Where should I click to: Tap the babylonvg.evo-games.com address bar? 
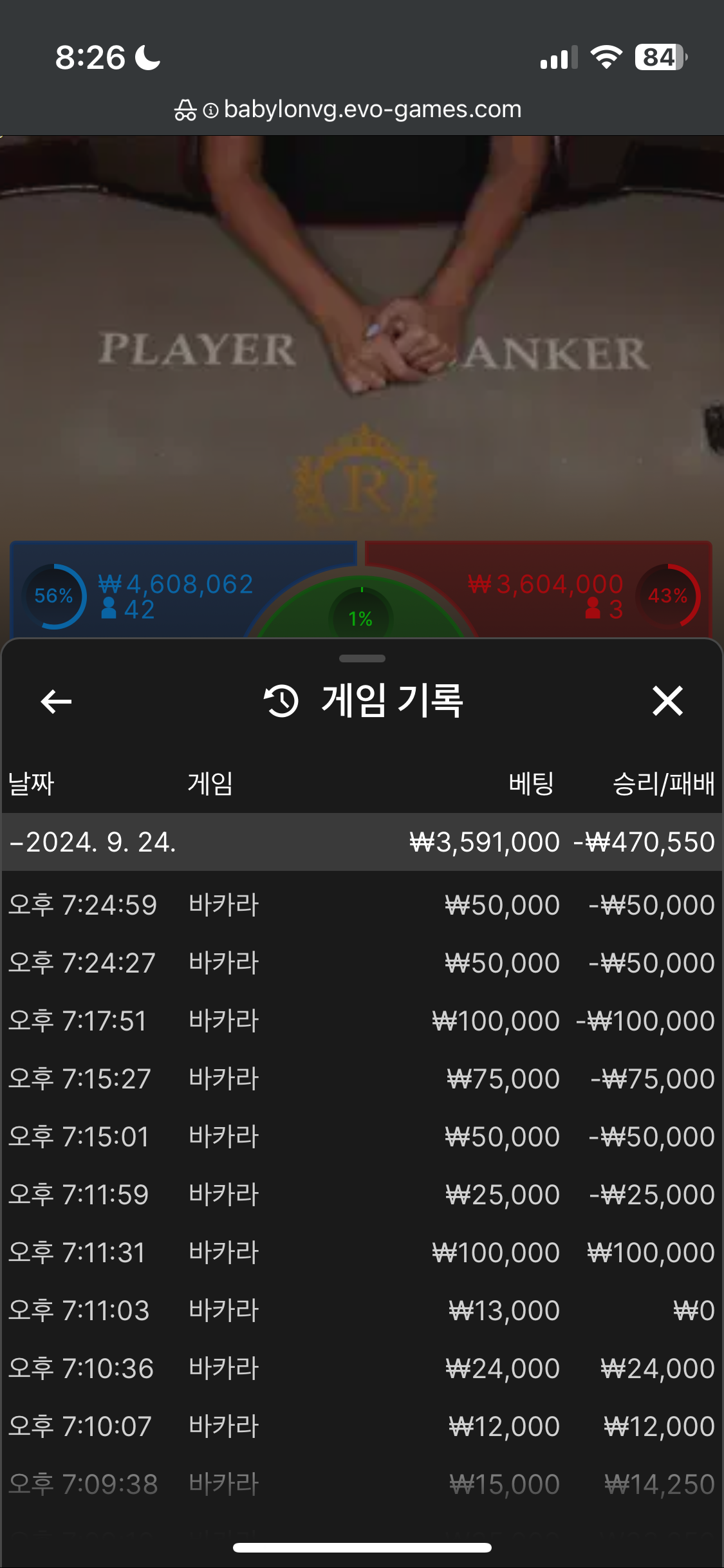tap(362, 109)
